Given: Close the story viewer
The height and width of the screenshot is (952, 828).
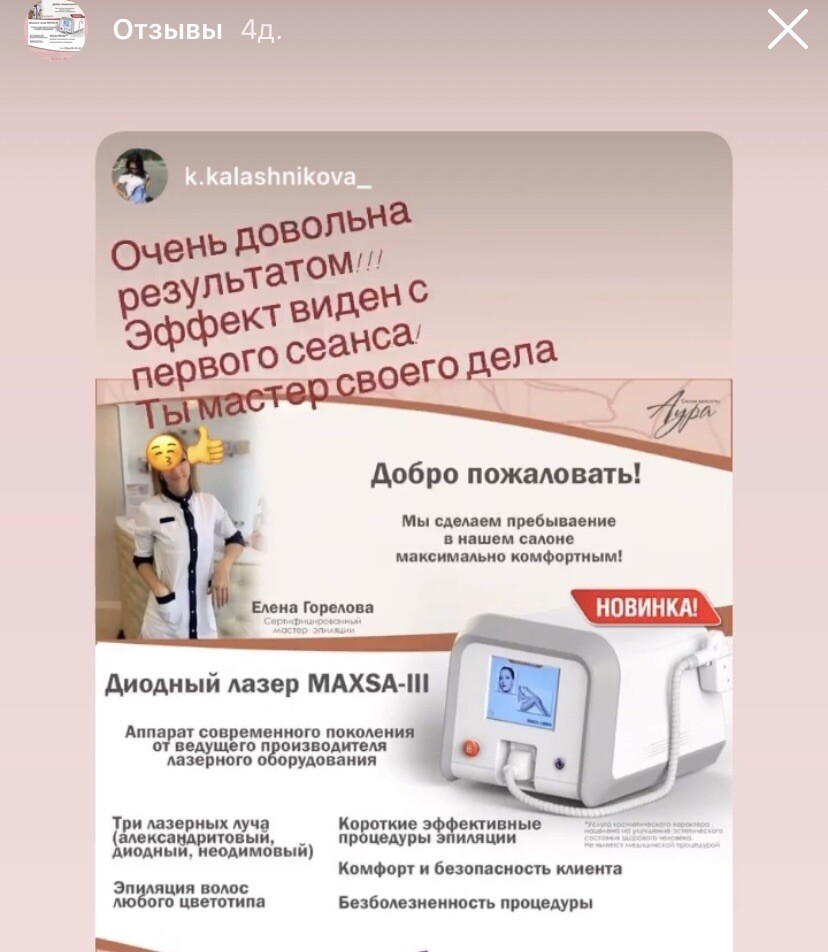Looking at the screenshot, I should coord(787,30).
